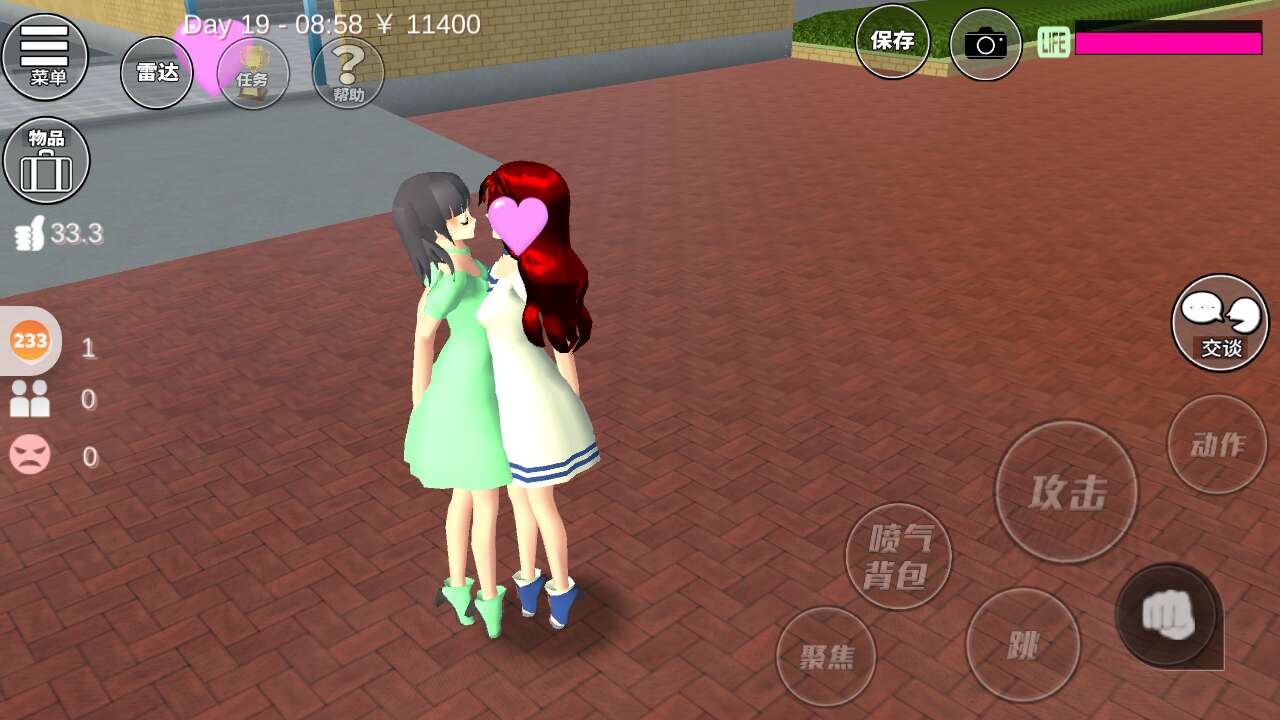1280x720 pixels.
Task: Start a conversation with 交谈
Action: (x=1220, y=322)
